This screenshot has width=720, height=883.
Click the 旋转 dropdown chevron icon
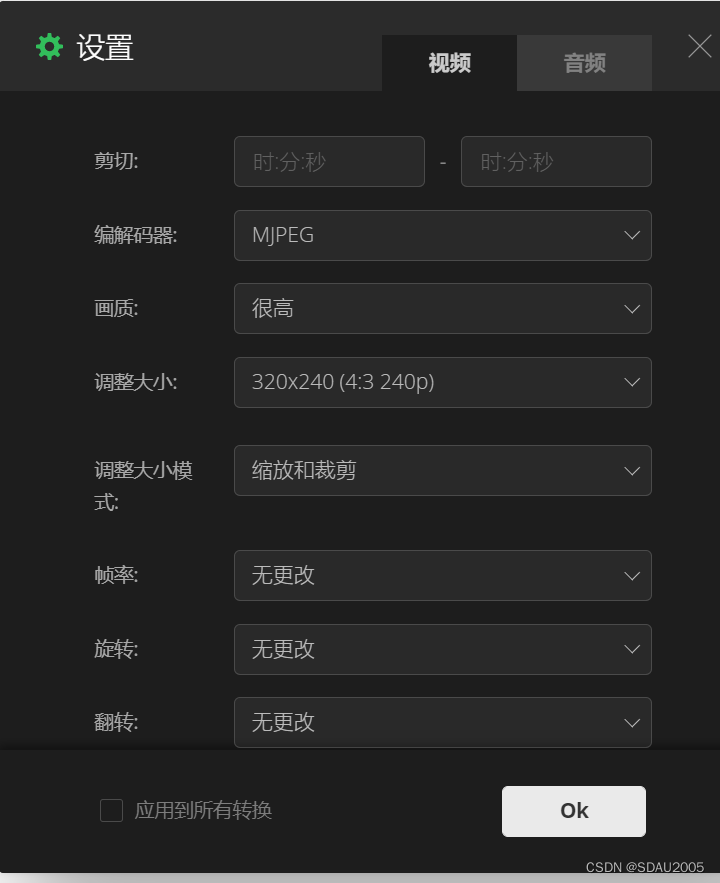click(631, 649)
